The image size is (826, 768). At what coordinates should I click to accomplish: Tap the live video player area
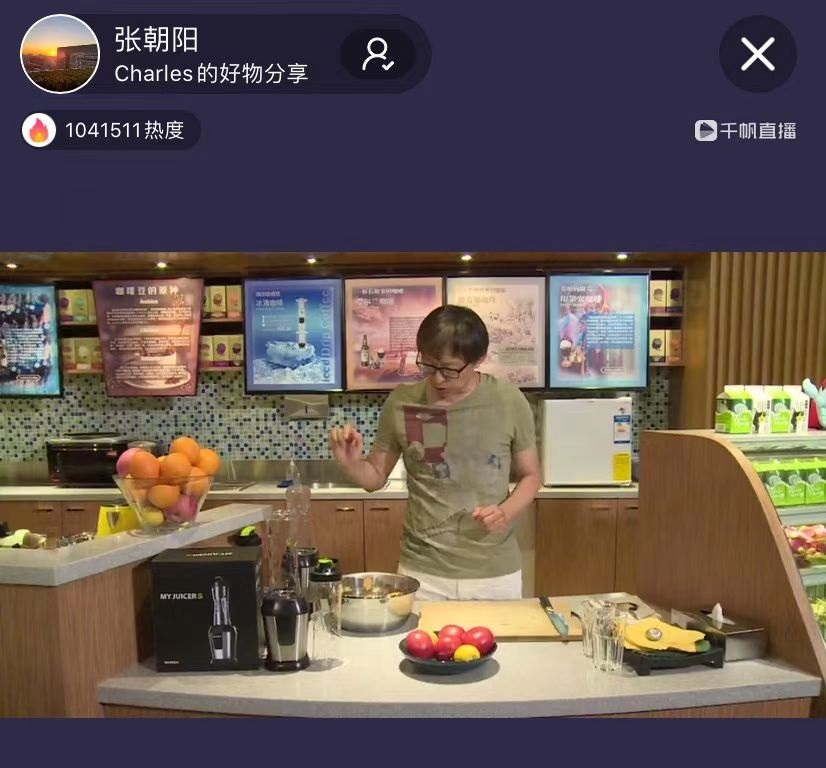(x=412, y=484)
